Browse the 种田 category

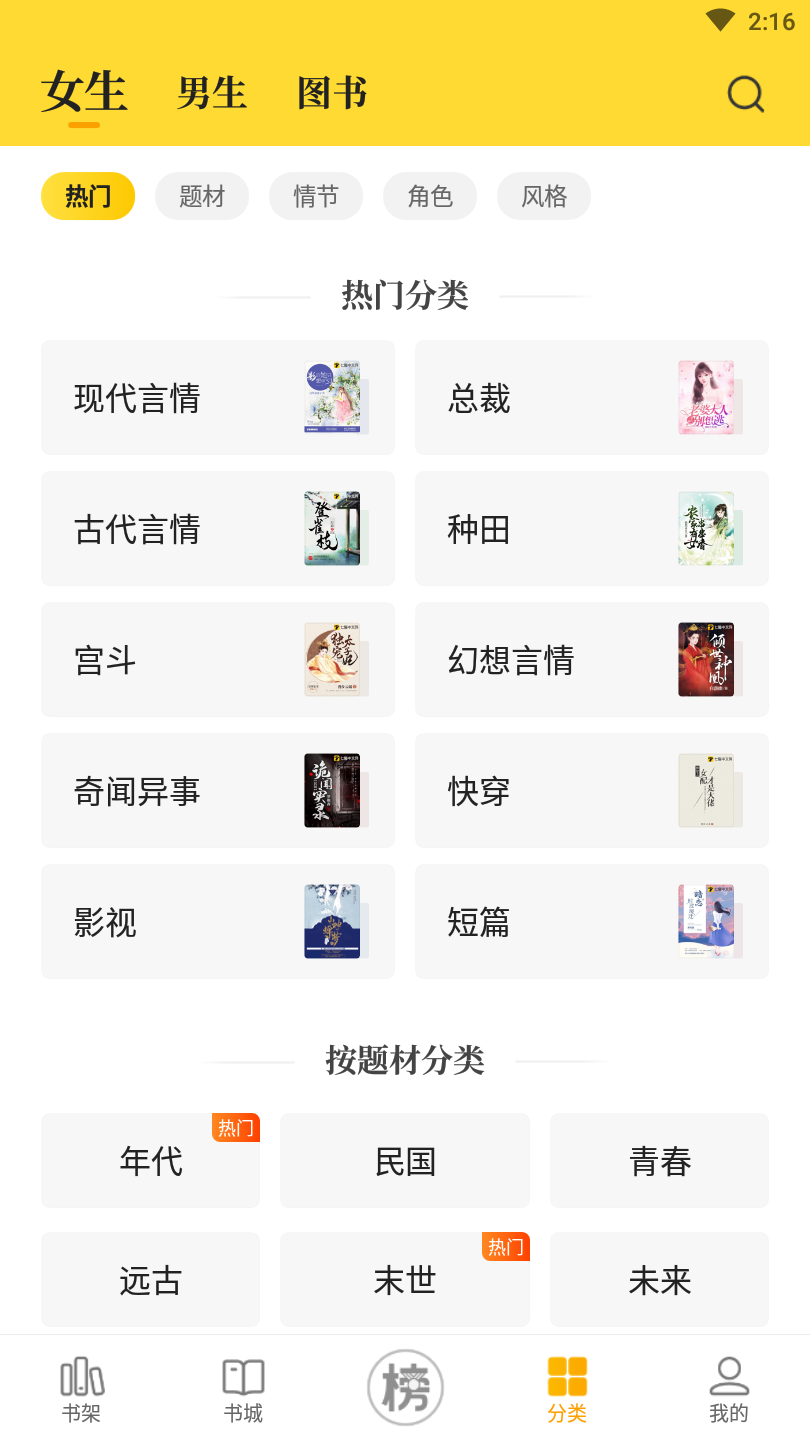pos(592,529)
